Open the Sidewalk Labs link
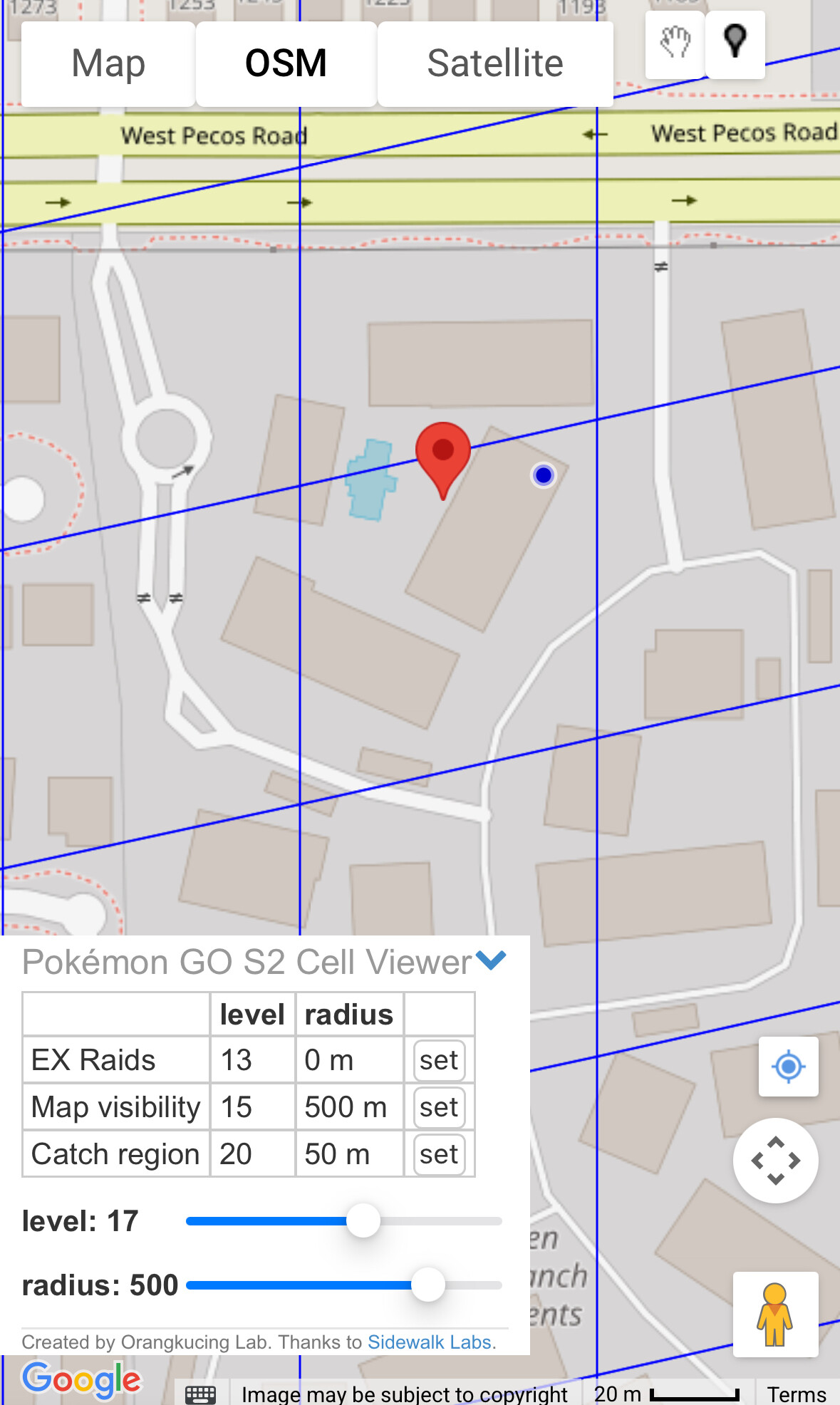 pyautogui.click(x=430, y=1342)
